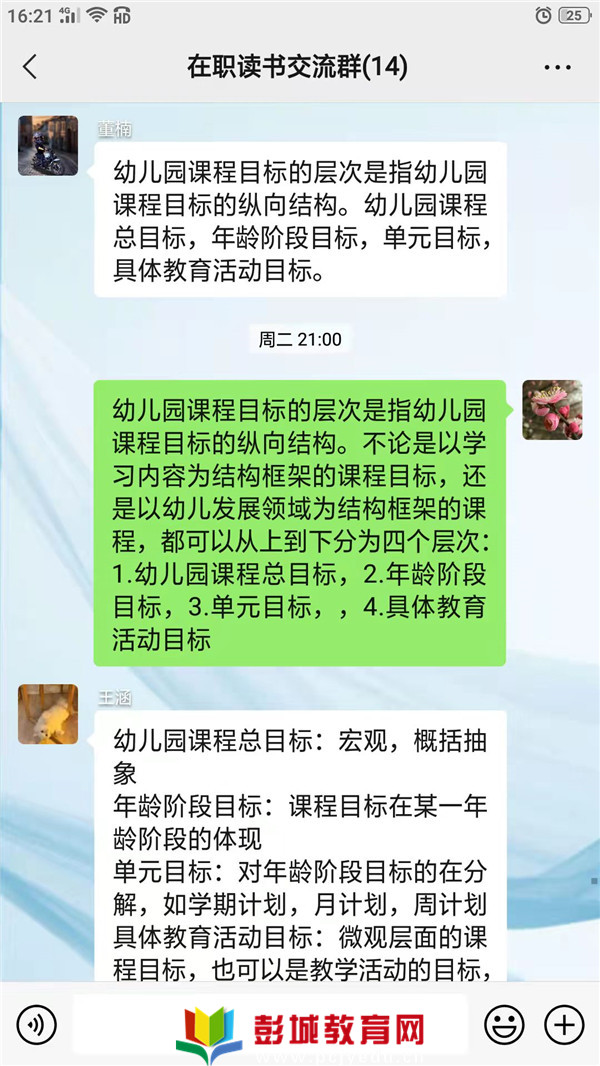600x1066 pixels.
Task: Open the plus attachment menu
Action: click(x=564, y=1025)
